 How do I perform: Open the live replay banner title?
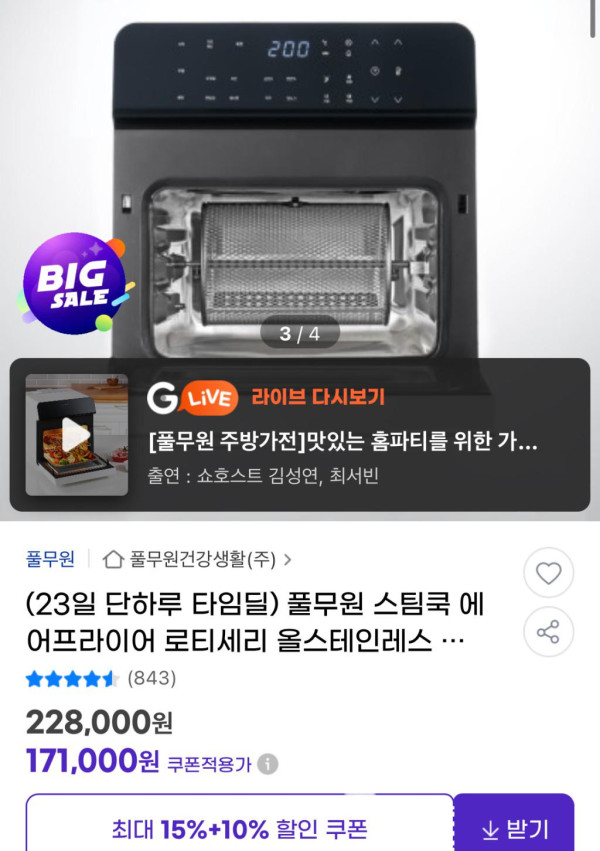click(342, 442)
